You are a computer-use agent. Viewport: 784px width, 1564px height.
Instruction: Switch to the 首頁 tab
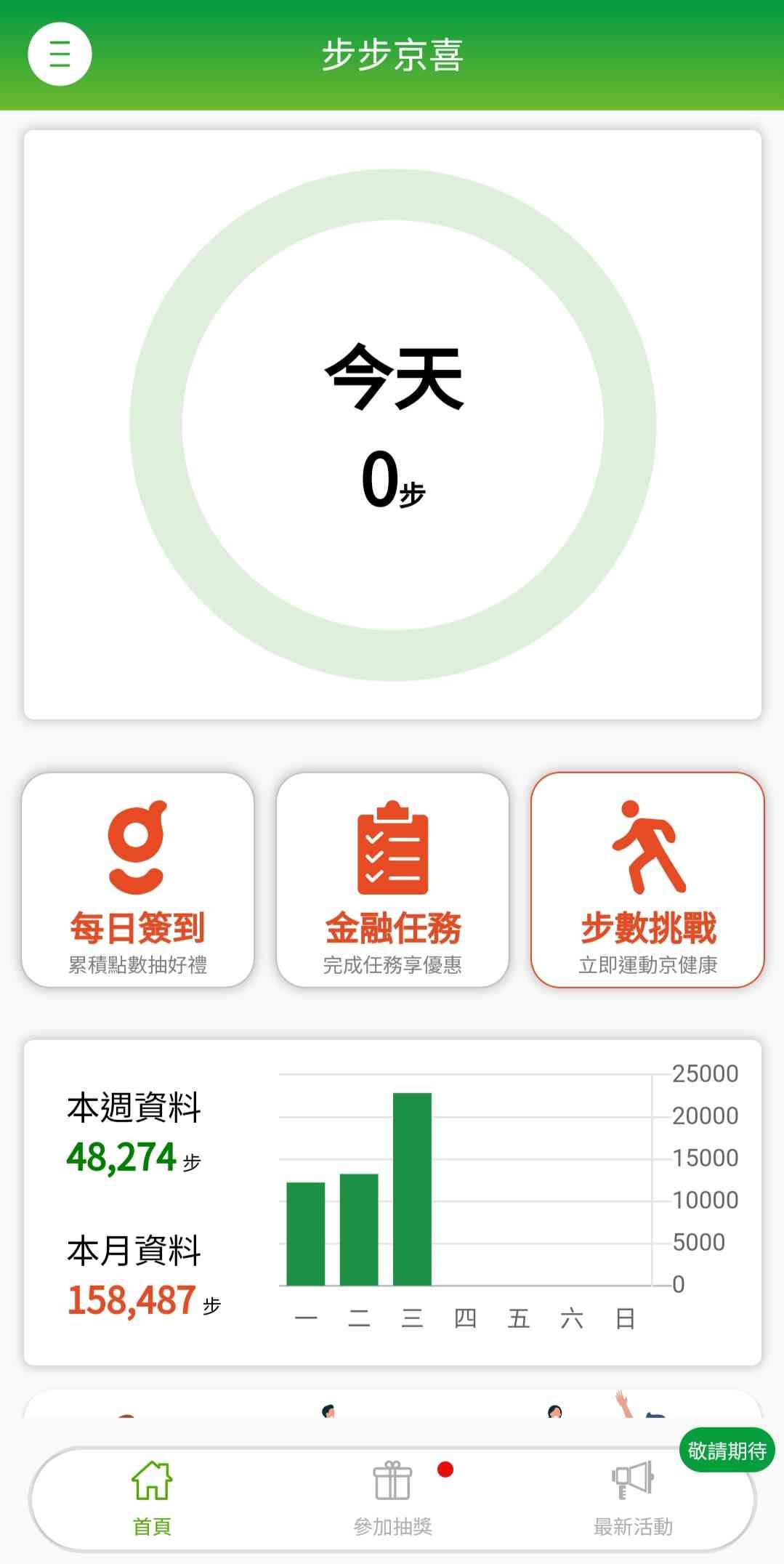[x=152, y=1499]
